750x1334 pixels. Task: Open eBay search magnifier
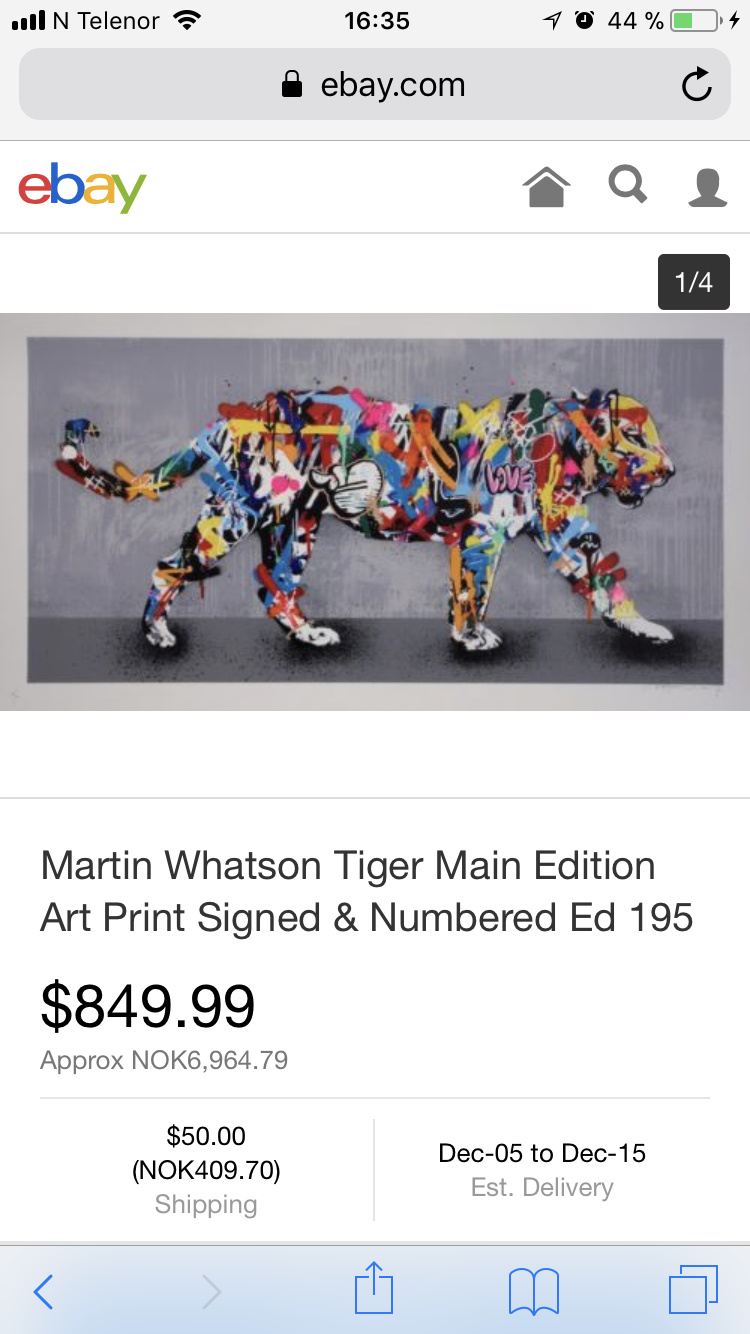[x=628, y=186]
